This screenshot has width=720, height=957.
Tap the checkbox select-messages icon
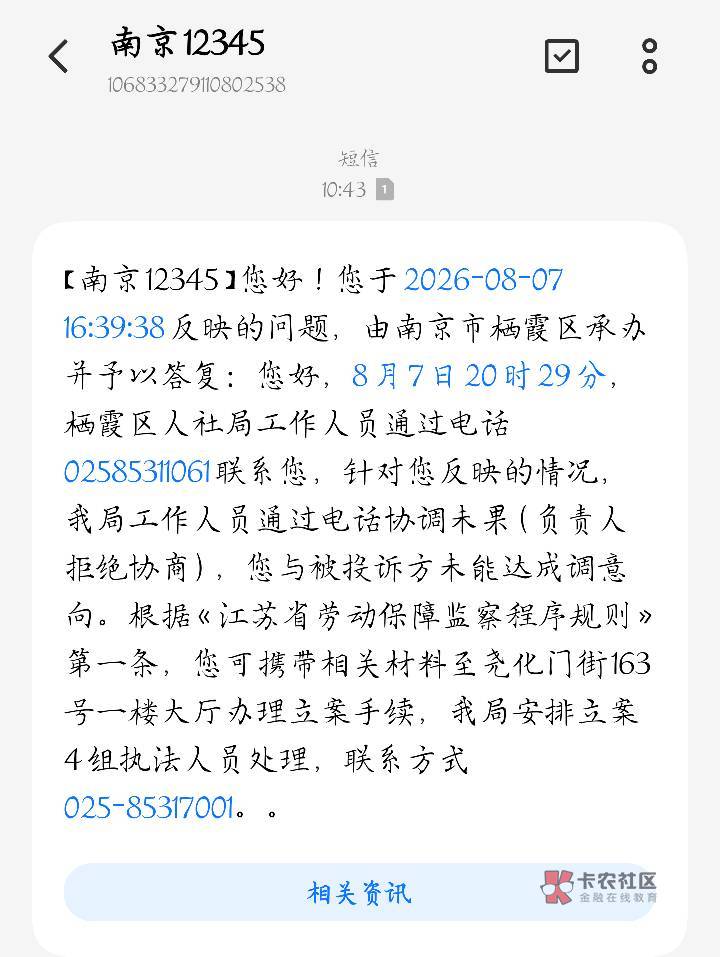(x=561, y=56)
